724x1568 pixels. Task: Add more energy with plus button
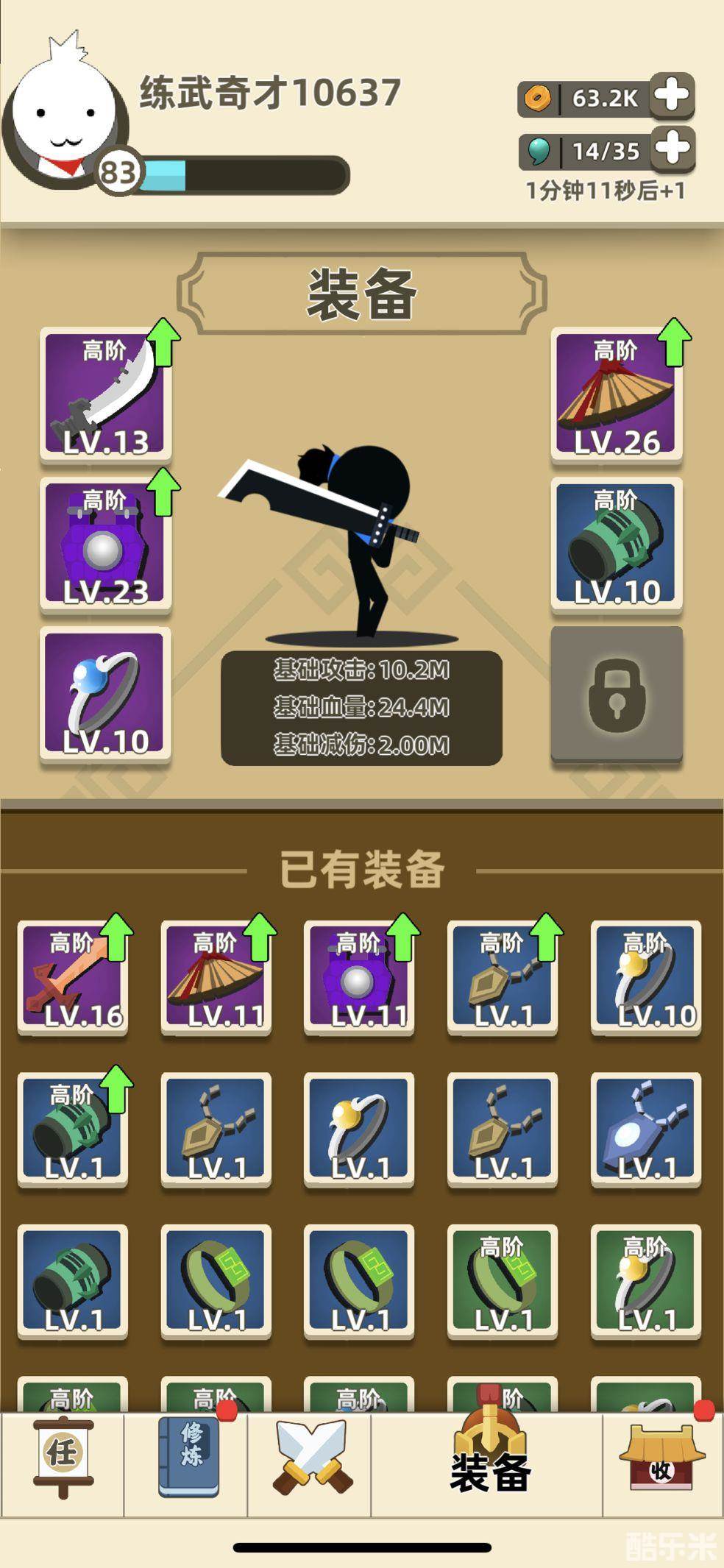click(x=672, y=149)
